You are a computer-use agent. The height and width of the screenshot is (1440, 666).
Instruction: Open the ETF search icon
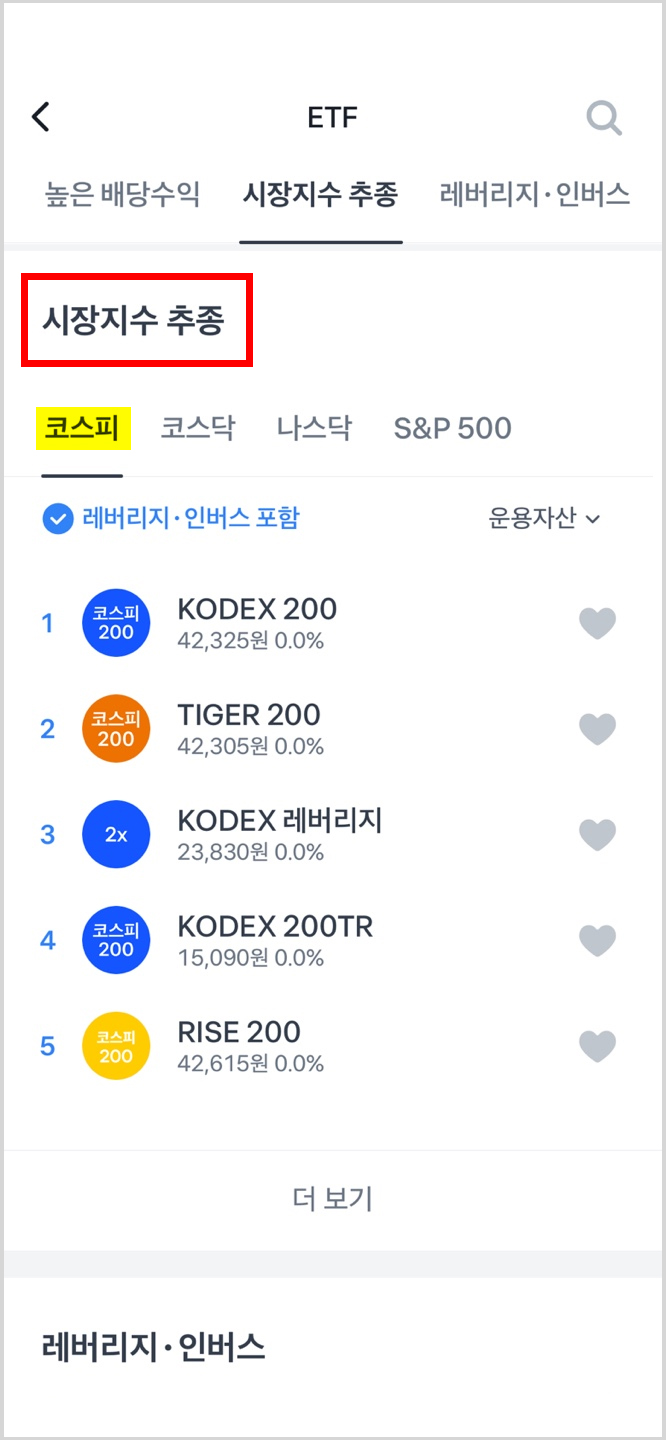603,118
